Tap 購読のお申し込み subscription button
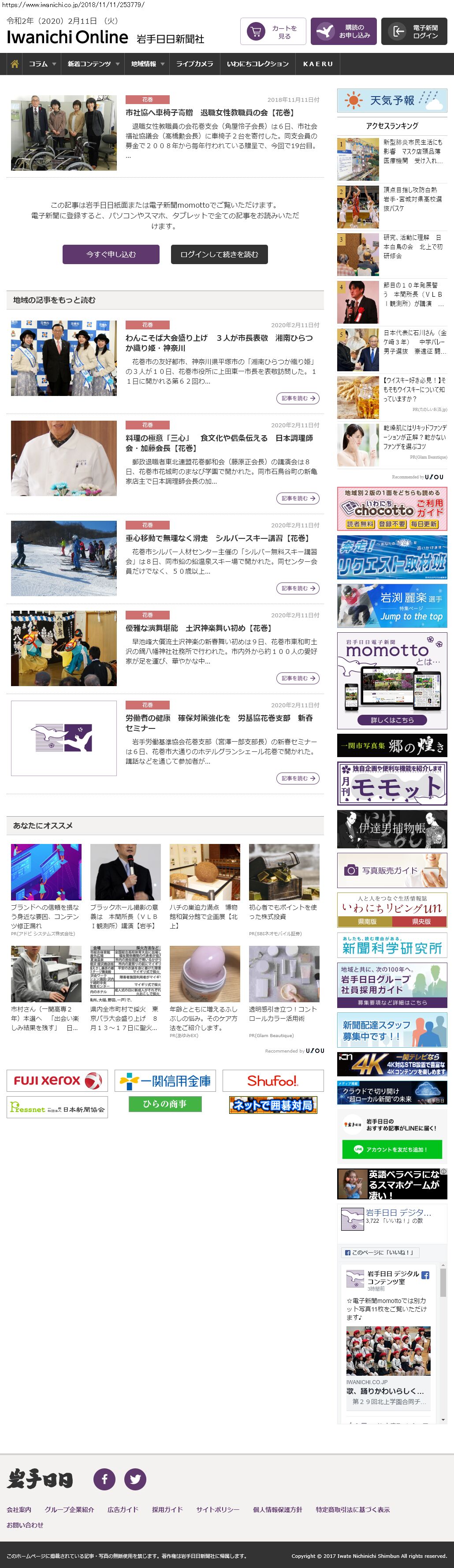The height and width of the screenshot is (1568, 454). tap(343, 32)
